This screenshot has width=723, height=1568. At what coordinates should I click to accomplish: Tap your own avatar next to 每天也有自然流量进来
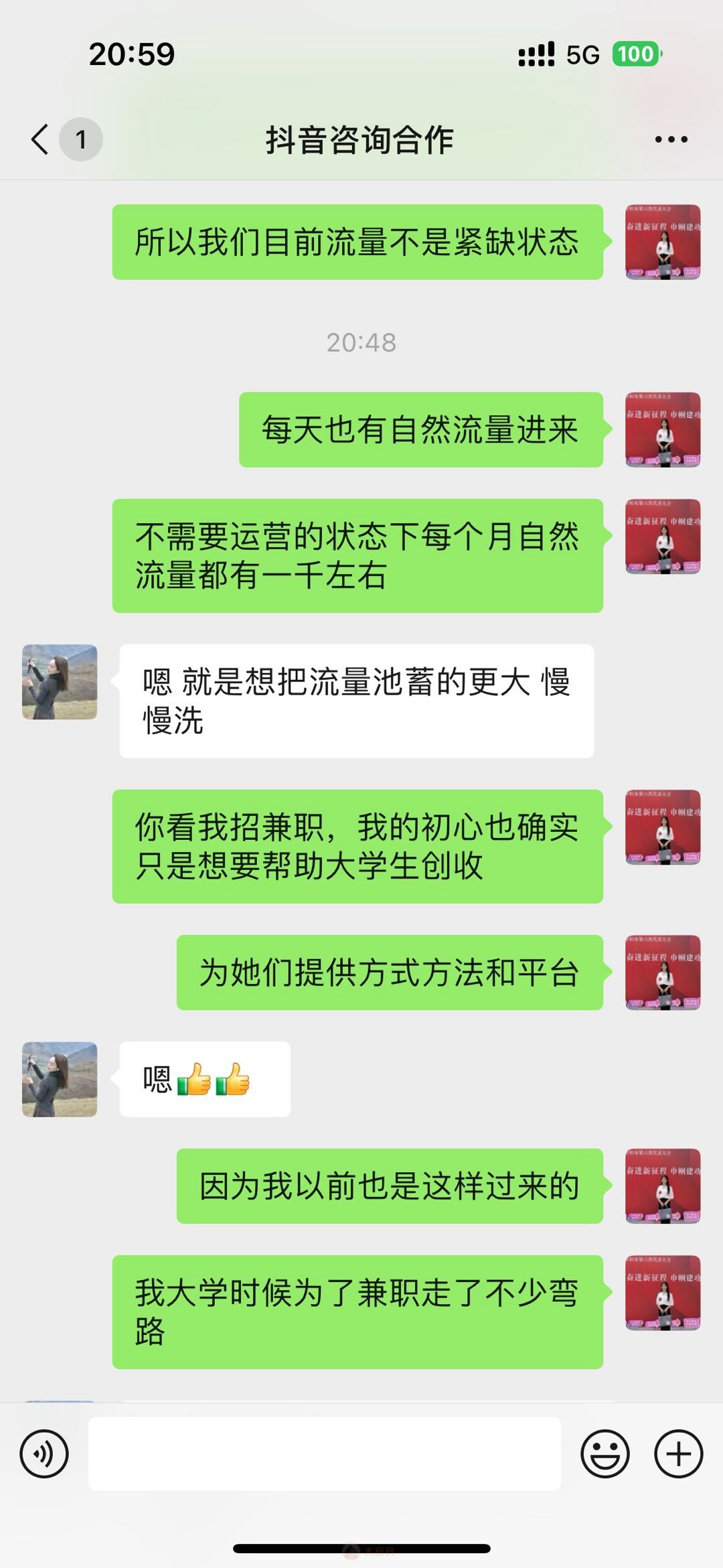pos(662,429)
